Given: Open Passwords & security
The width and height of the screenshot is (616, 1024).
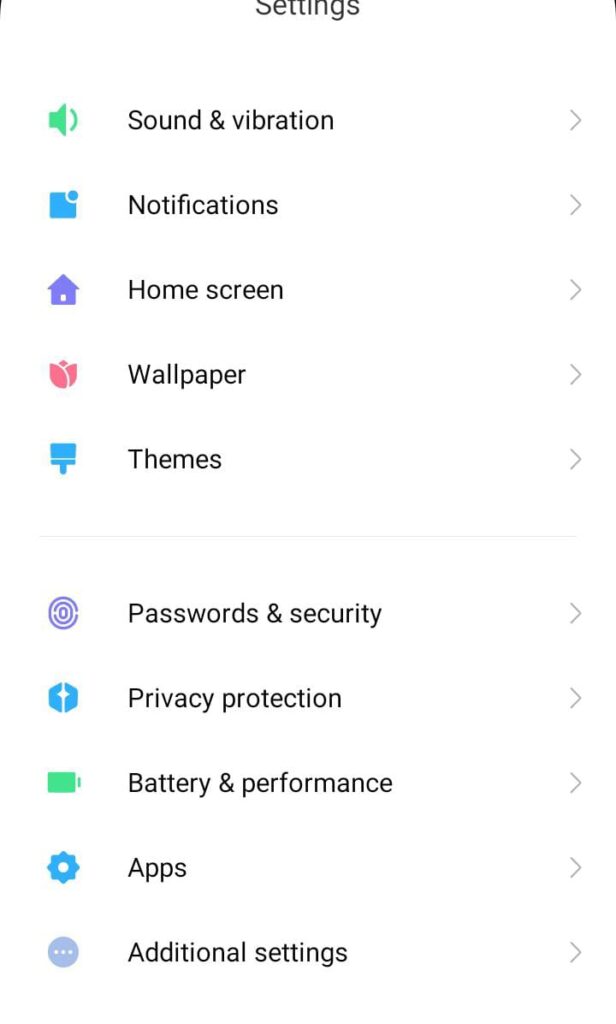Looking at the screenshot, I should (308, 614).
